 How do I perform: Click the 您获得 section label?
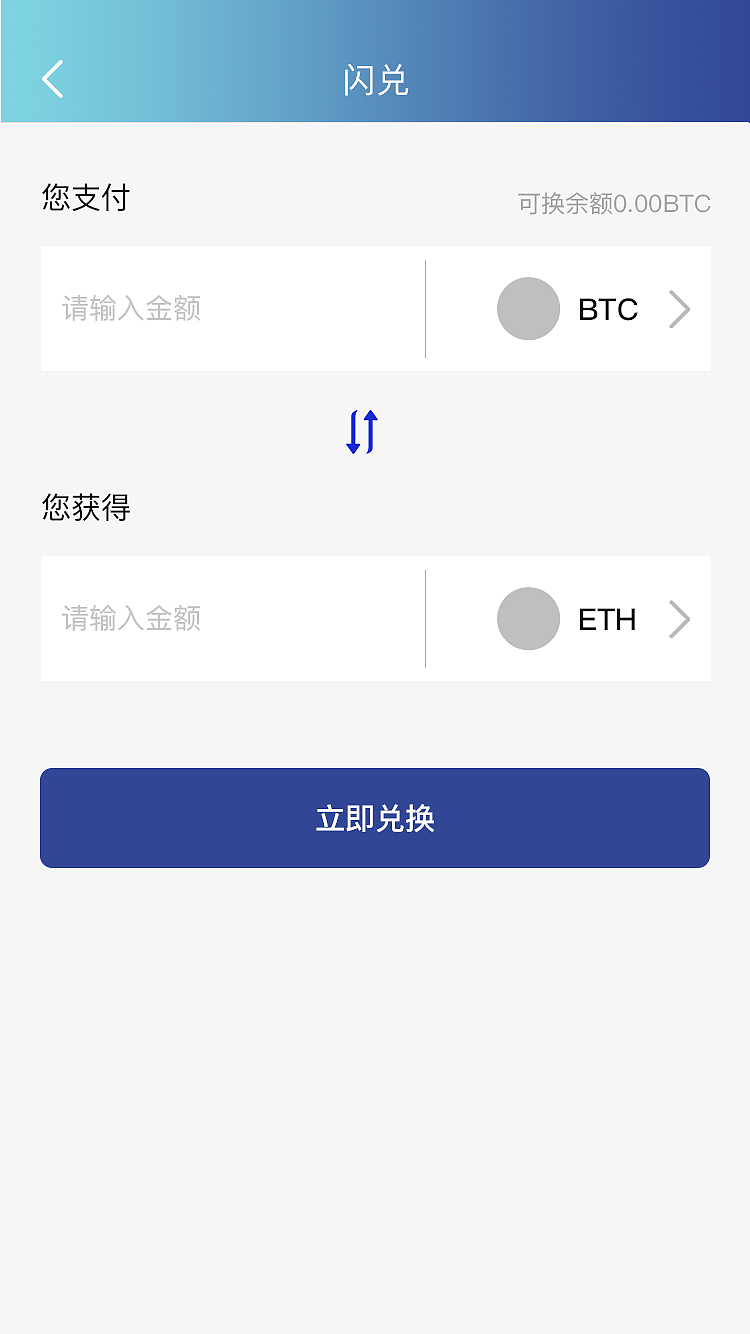85,508
